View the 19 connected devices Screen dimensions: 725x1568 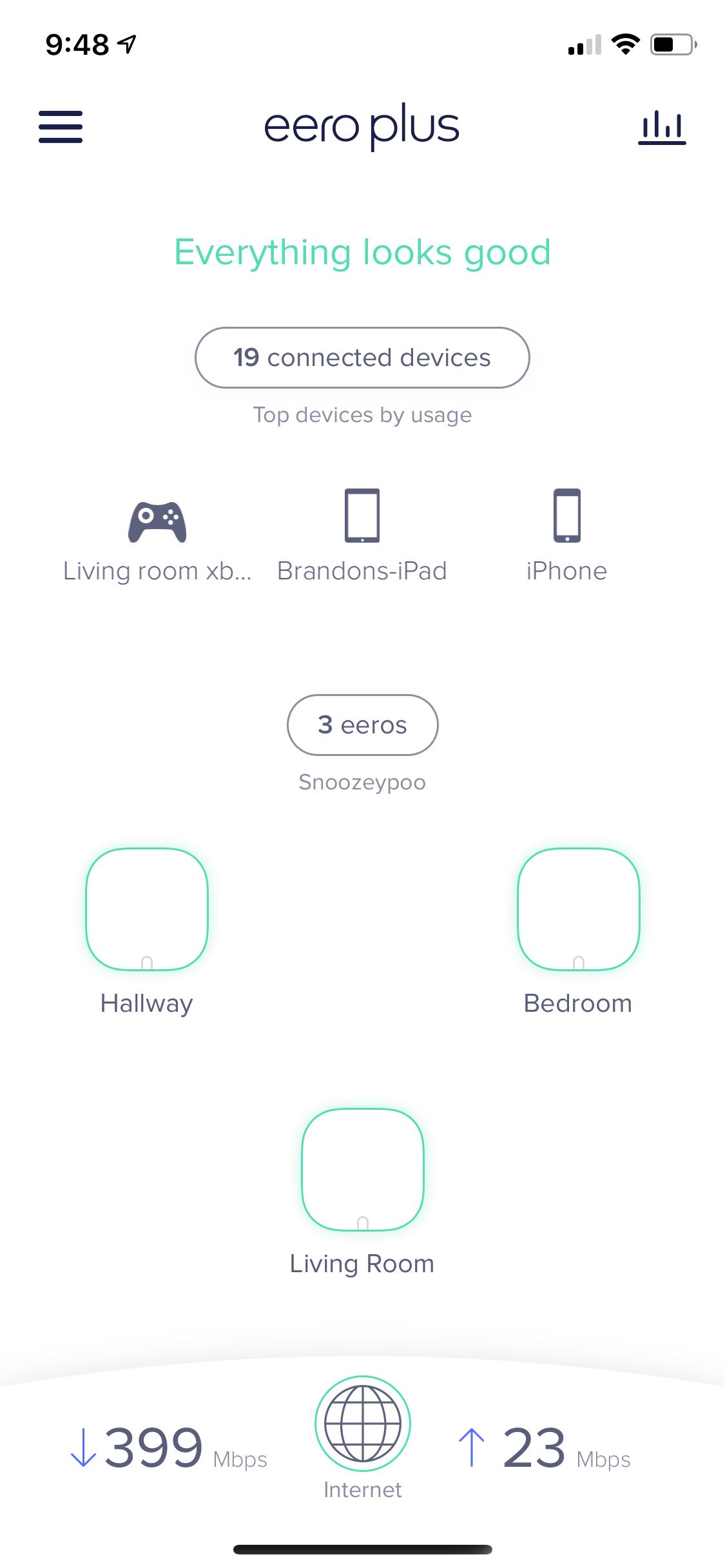pyautogui.click(x=362, y=358)
